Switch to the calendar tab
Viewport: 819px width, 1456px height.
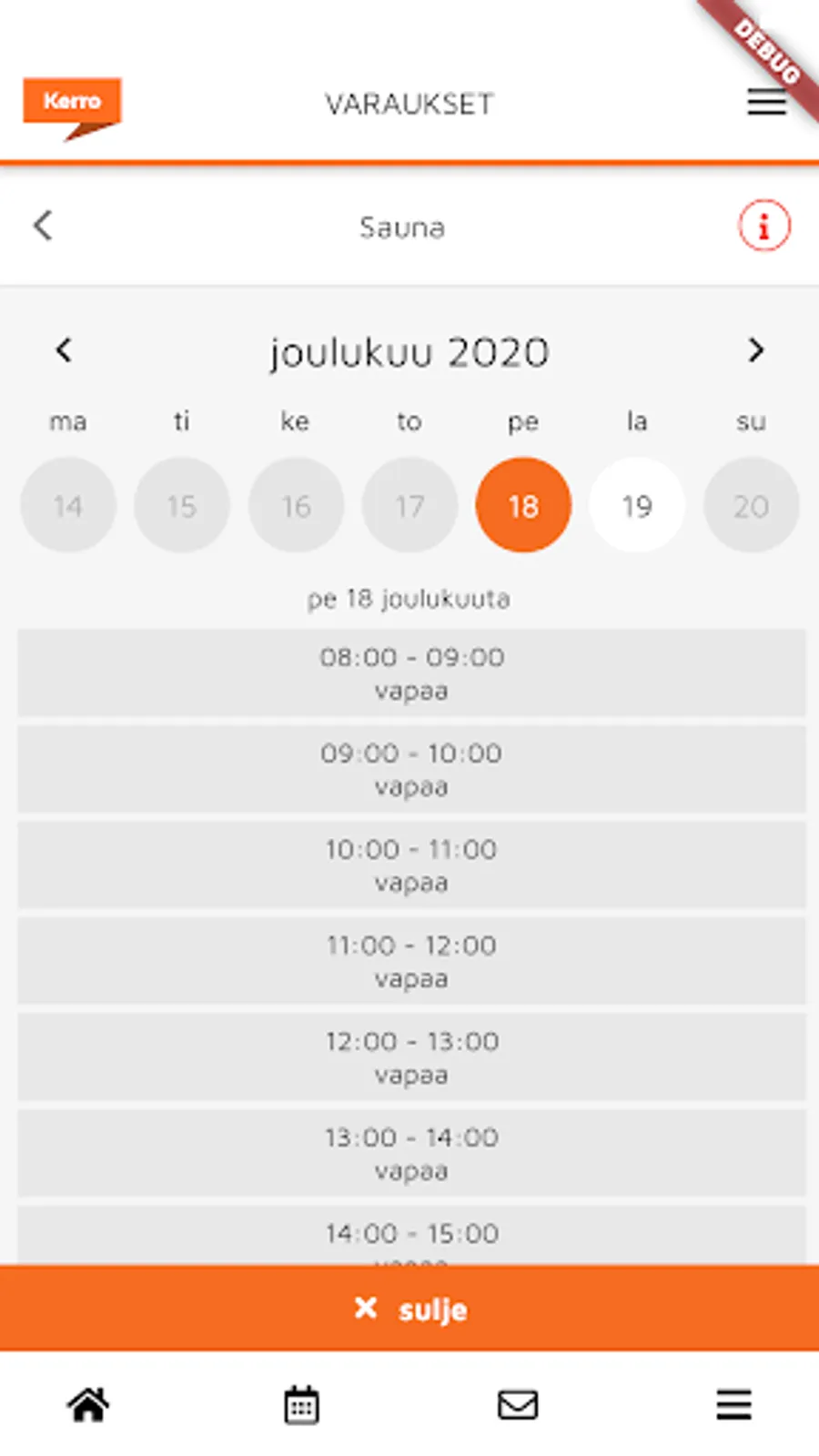(x=301, y=1405)
